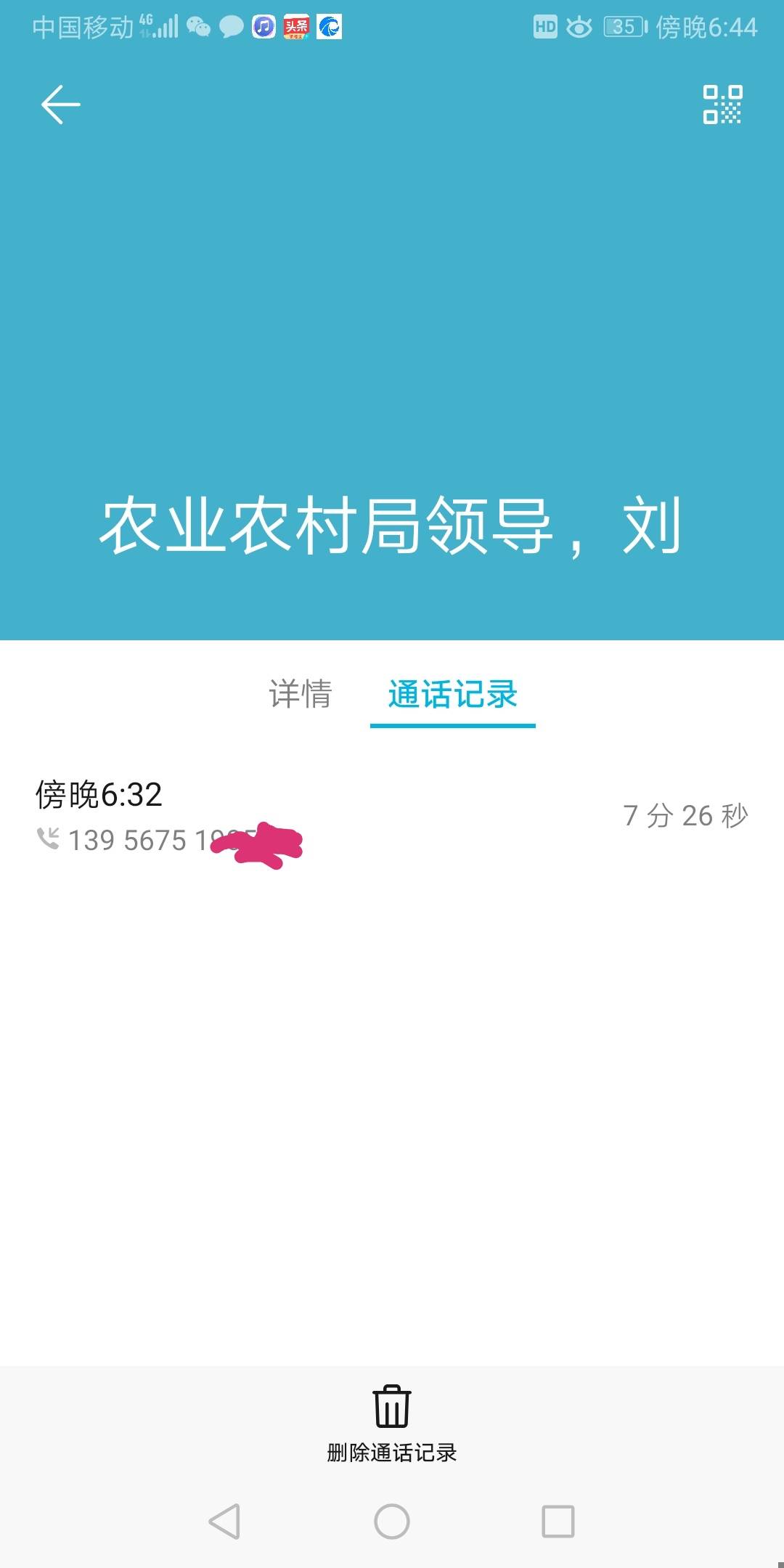Tap the system home circle button
The width and height of the screenshot is (784, 1568).
coord(392,1521)
